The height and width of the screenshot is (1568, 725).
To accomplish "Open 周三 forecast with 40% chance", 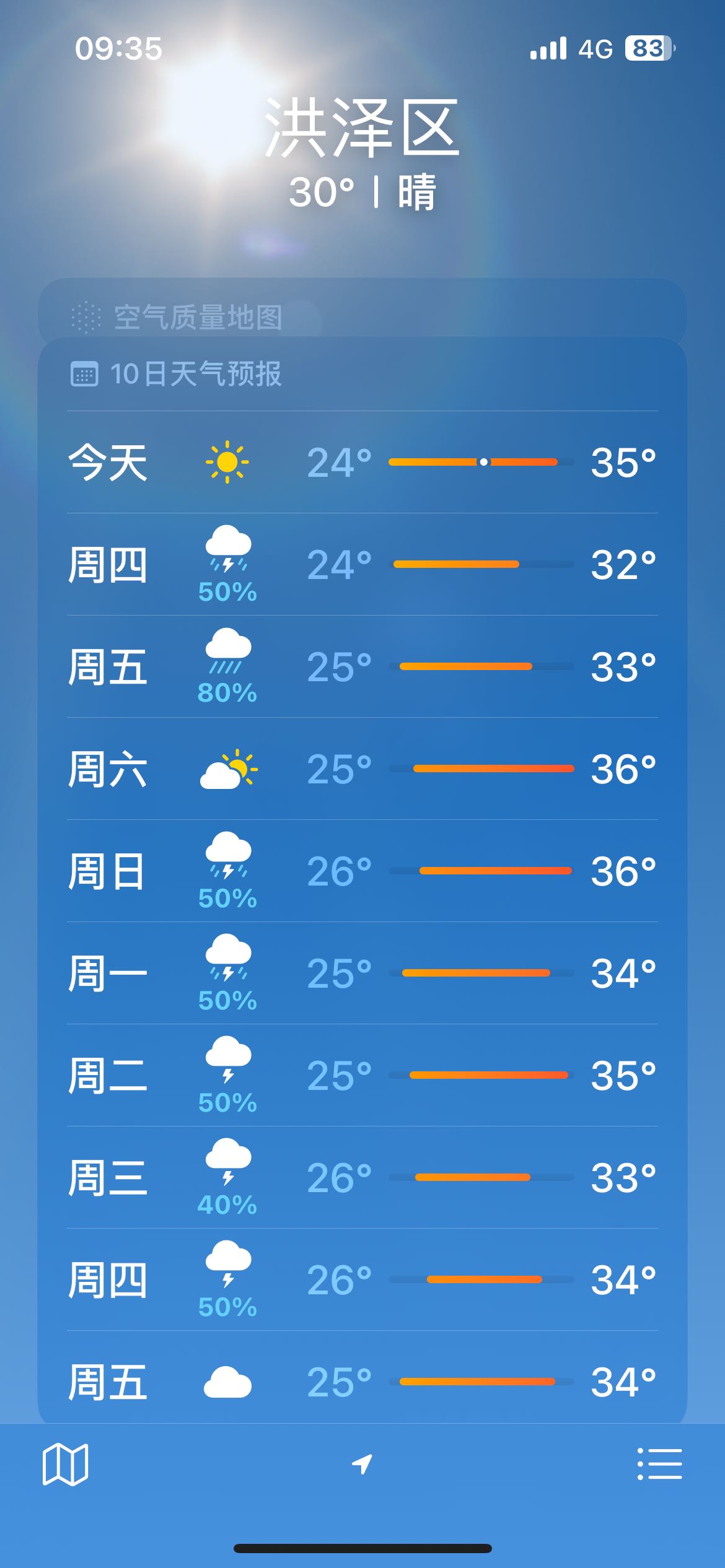I will [x=362, y=1177].
